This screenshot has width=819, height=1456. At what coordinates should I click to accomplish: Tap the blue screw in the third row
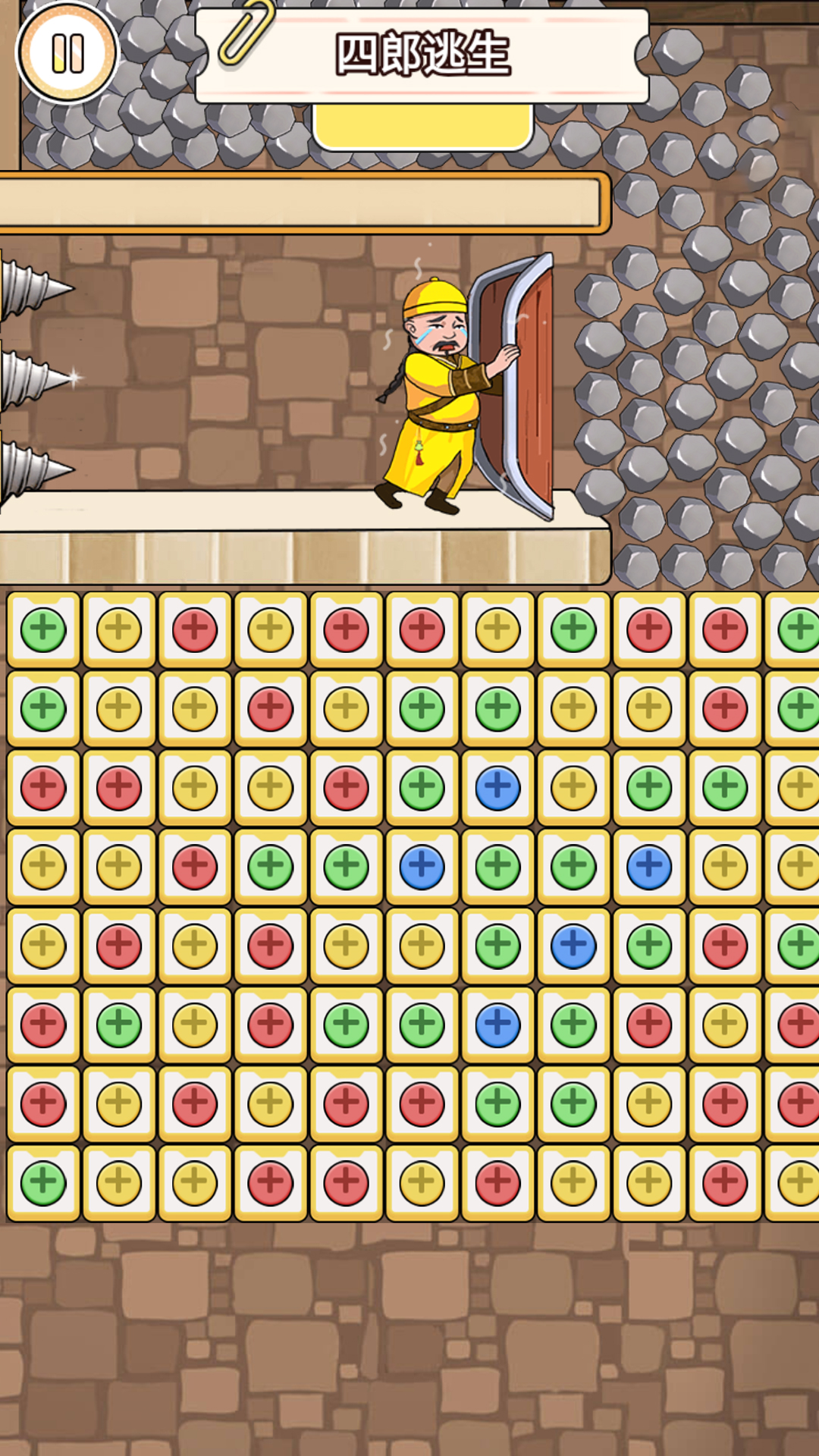(x=497, y=787)
